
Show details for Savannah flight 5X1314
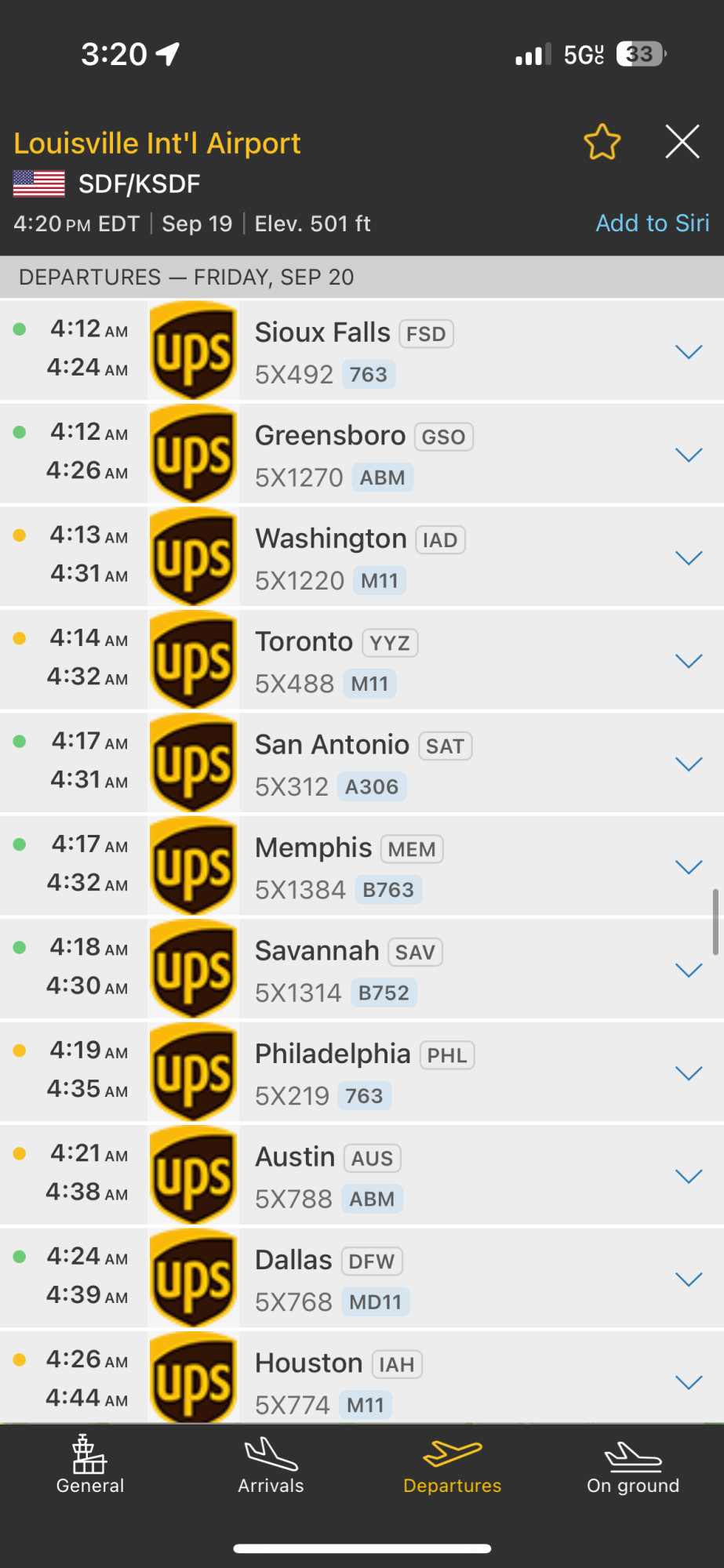pos(688,971)
